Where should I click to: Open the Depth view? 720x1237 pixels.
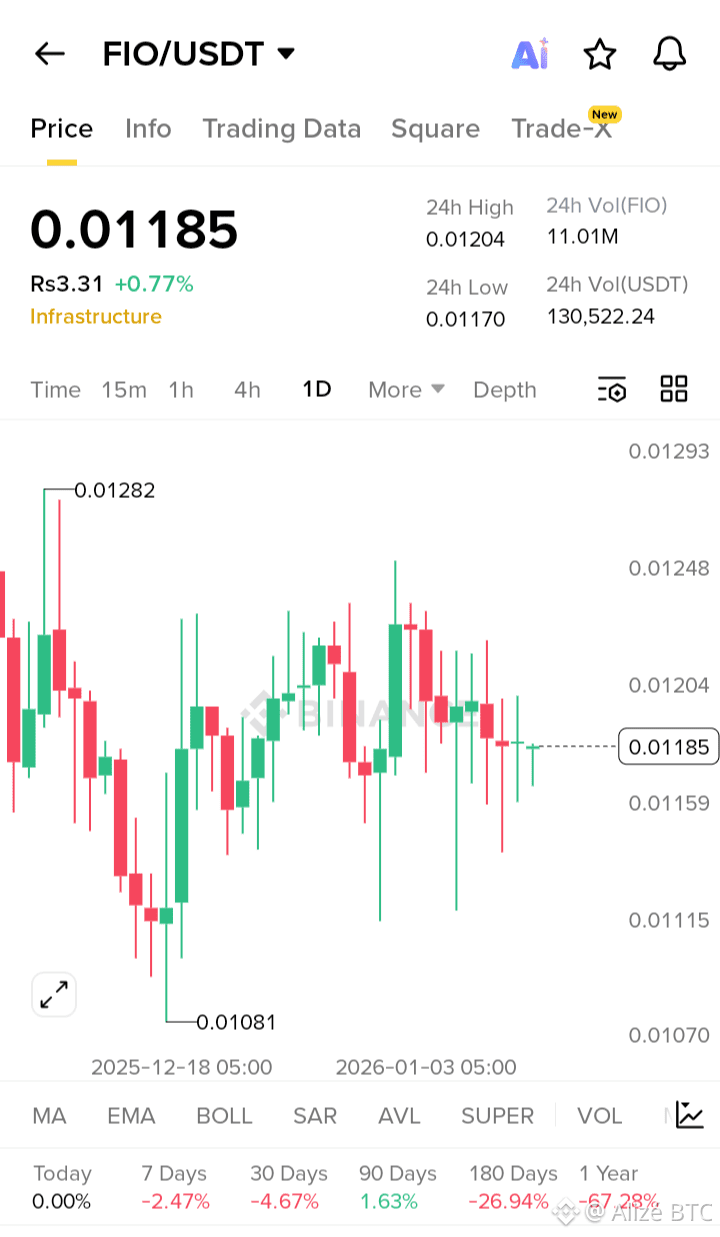(x=504, y=390)
